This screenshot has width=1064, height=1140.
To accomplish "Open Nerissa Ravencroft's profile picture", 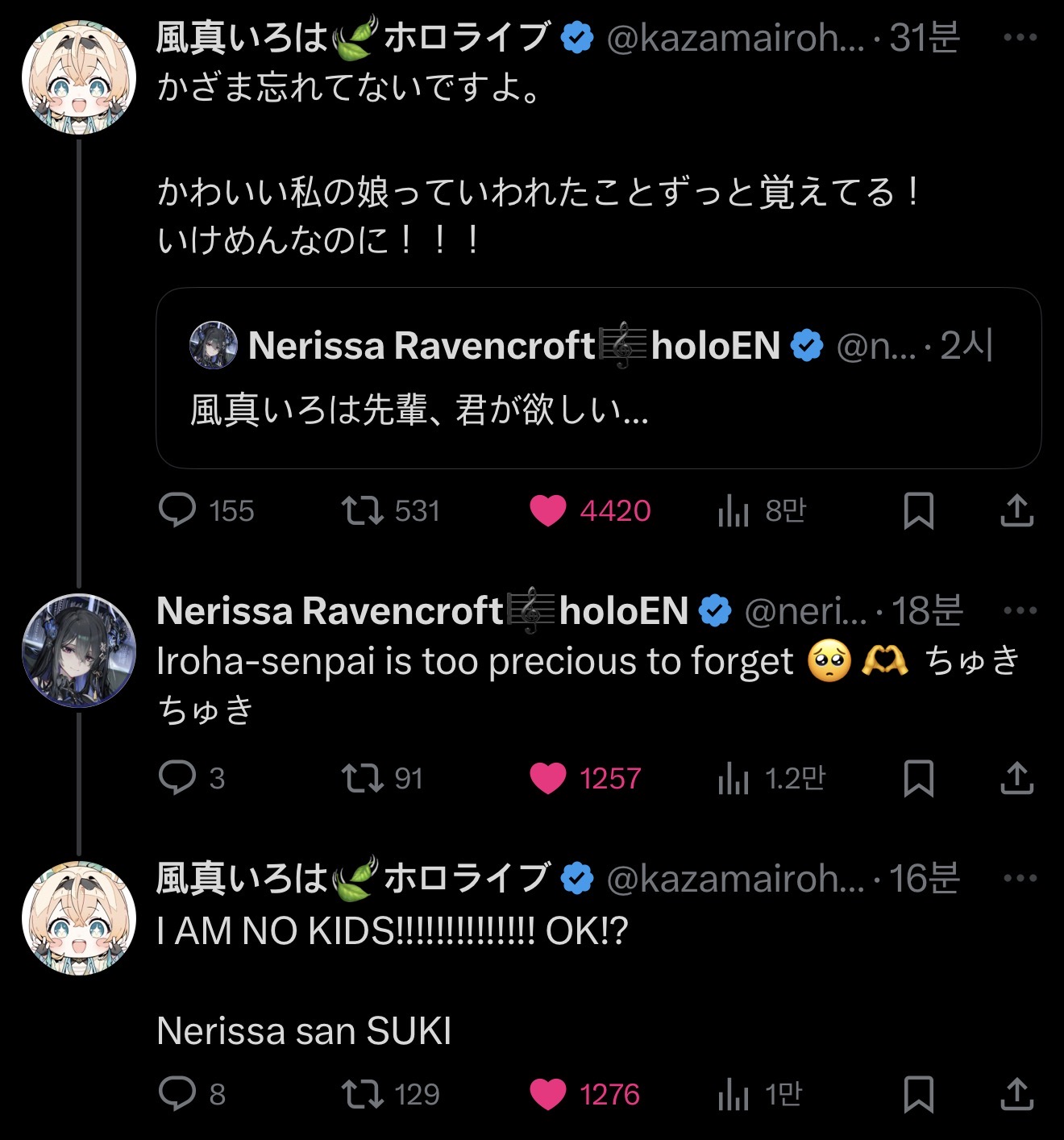I will (x=79, y=651).
